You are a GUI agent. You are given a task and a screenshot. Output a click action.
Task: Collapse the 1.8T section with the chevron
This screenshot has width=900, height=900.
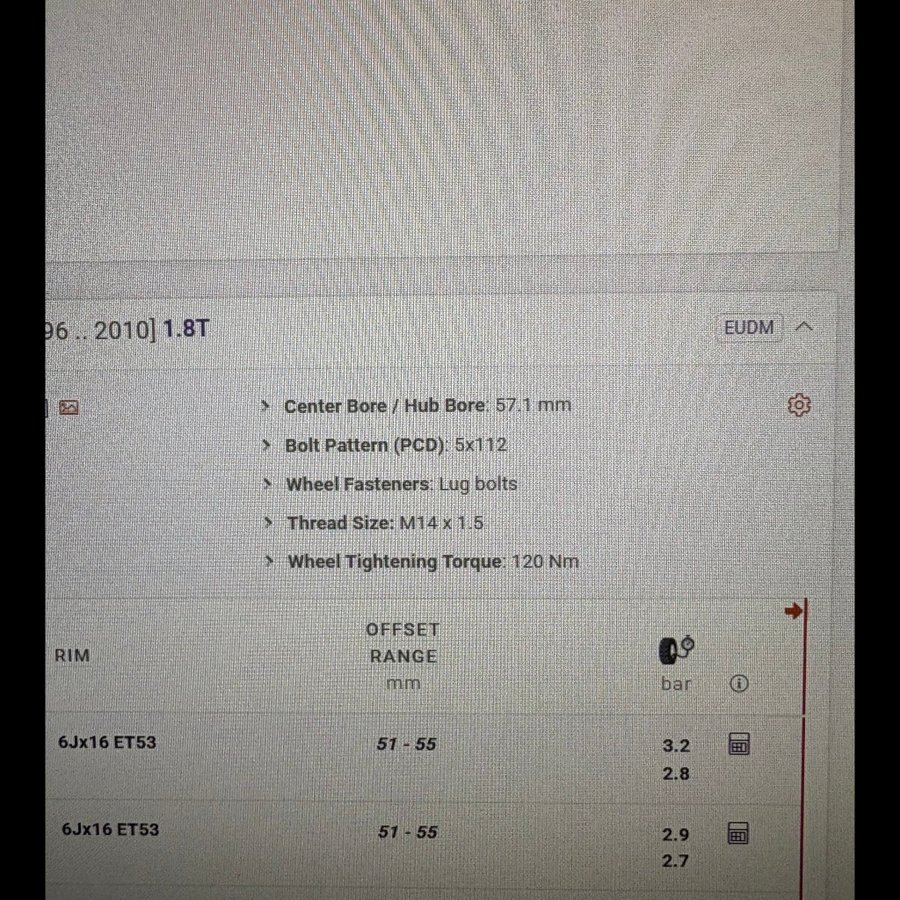coord(804,326)
